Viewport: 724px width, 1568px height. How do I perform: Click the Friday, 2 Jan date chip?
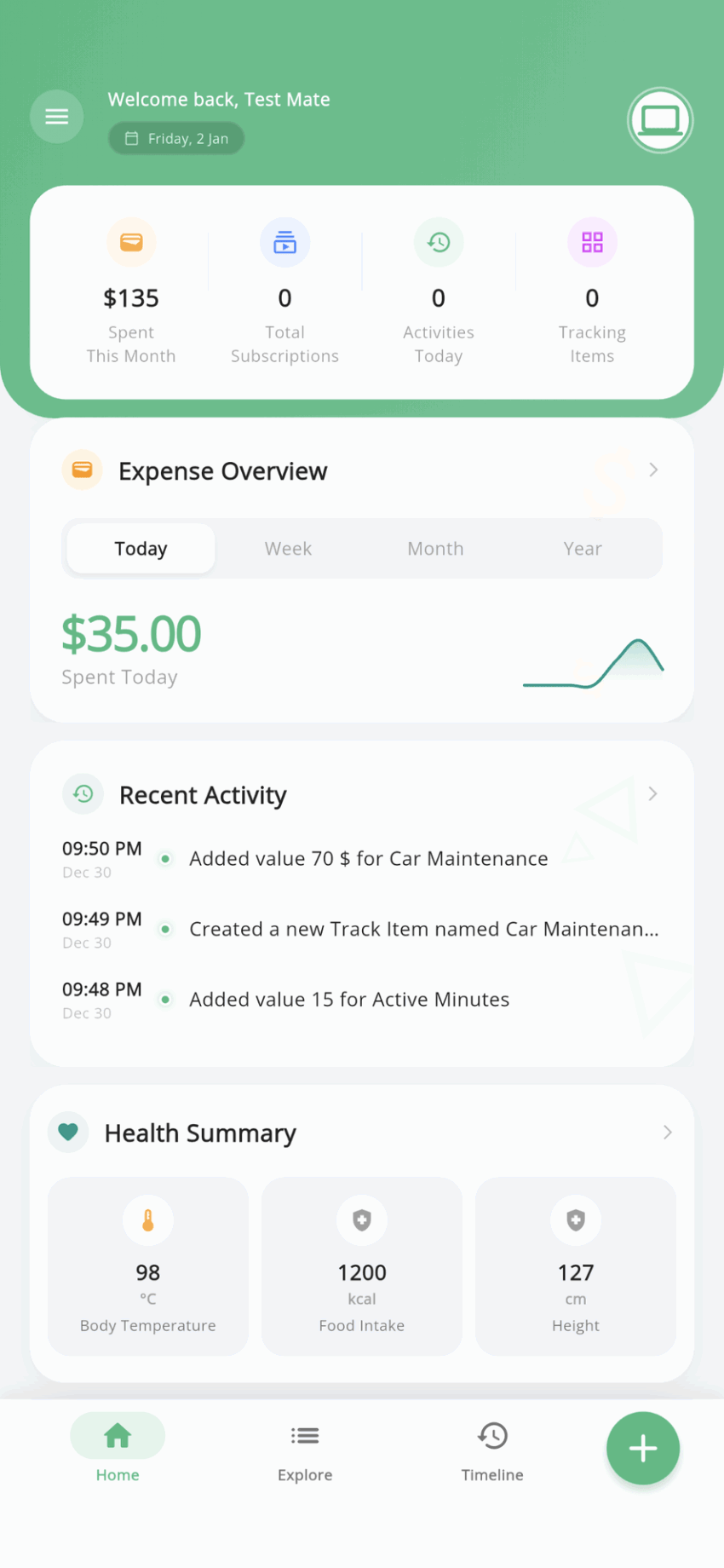tap(176, 138)
